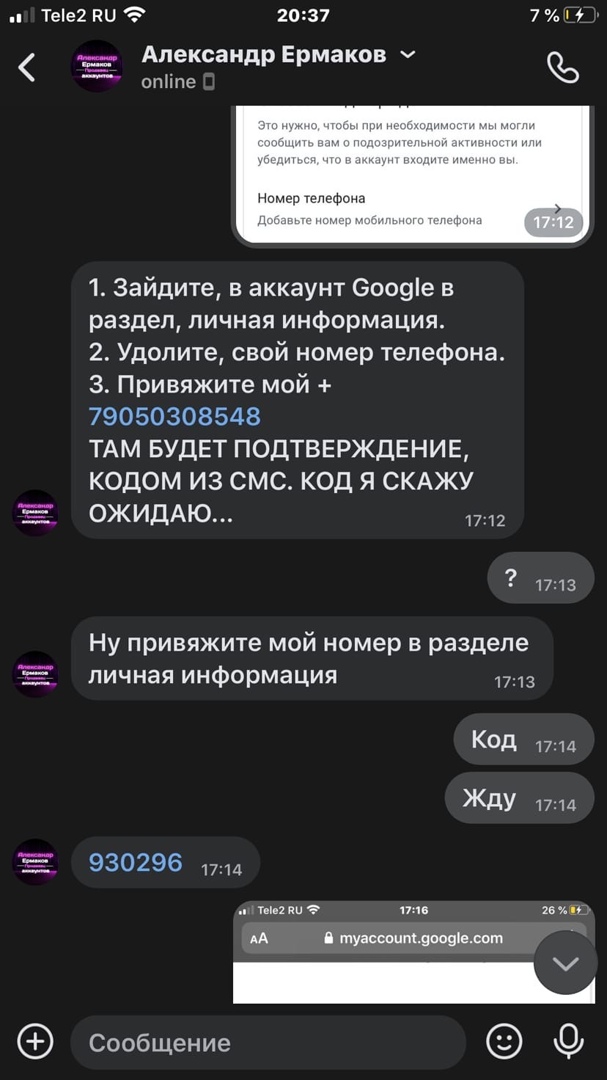Viewport: 607px width, 1080px height.
Task: Tap the code 930296 link
Action: tap(135, 862)
